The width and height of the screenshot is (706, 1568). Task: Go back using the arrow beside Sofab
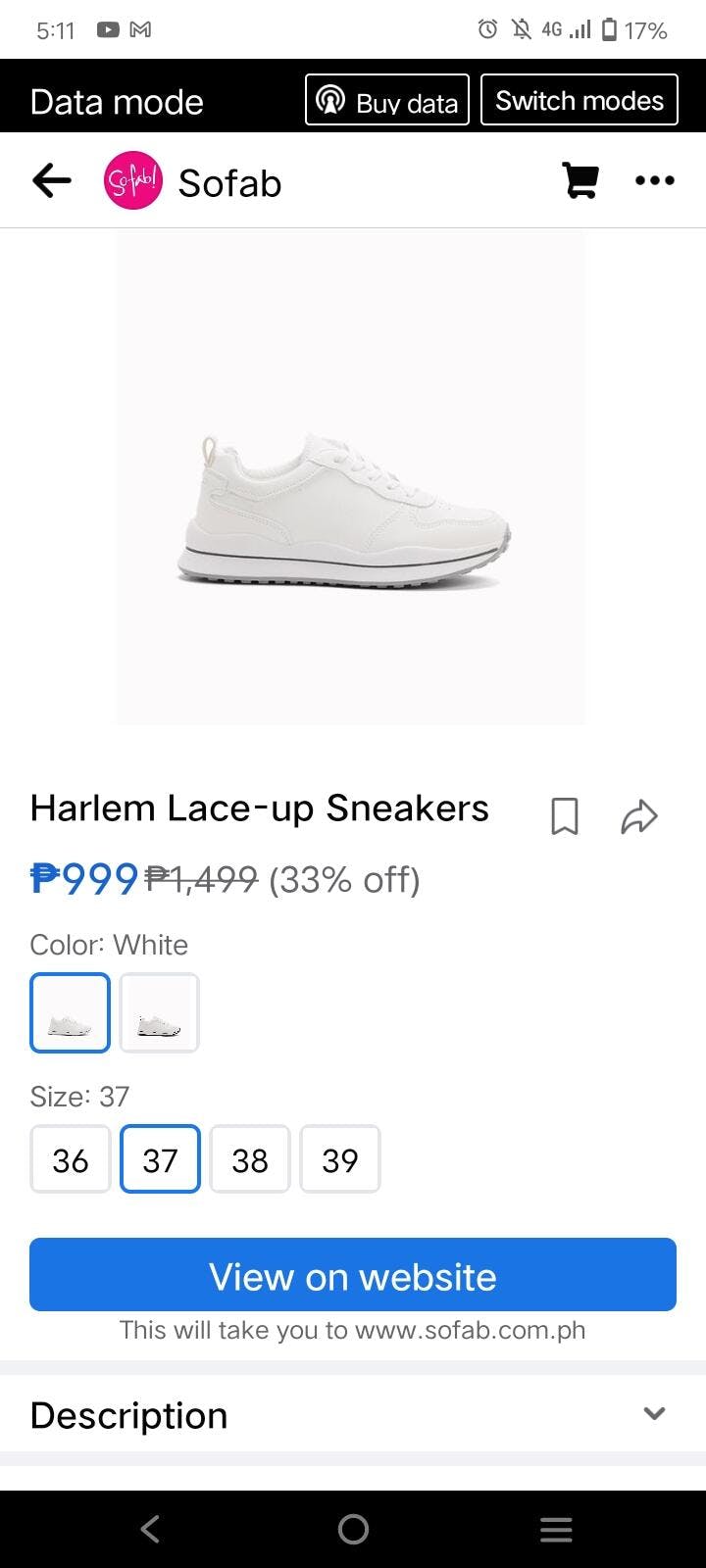tap(51, 181)
